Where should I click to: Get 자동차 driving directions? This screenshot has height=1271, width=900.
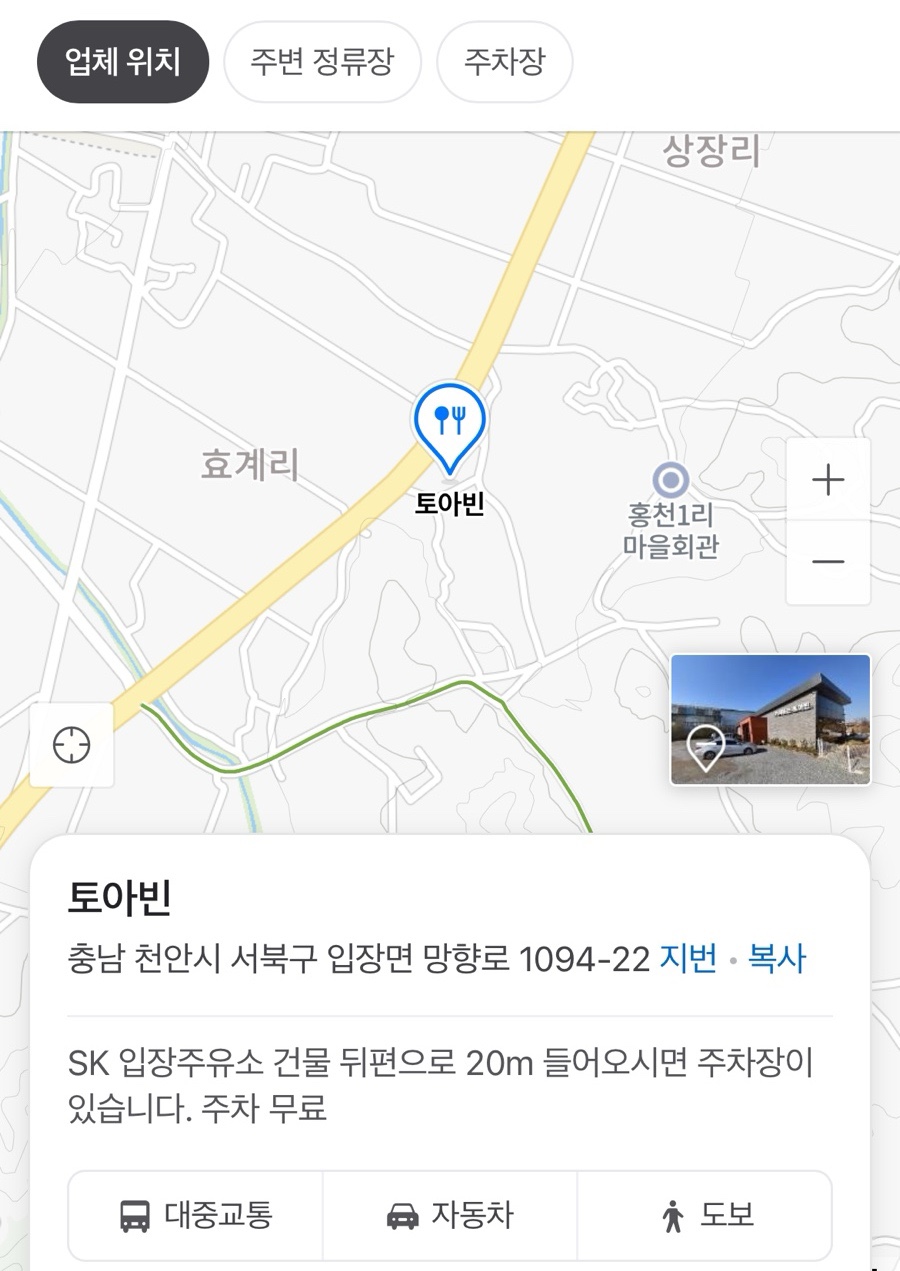pyautogui.click(x=450, y=1216)
